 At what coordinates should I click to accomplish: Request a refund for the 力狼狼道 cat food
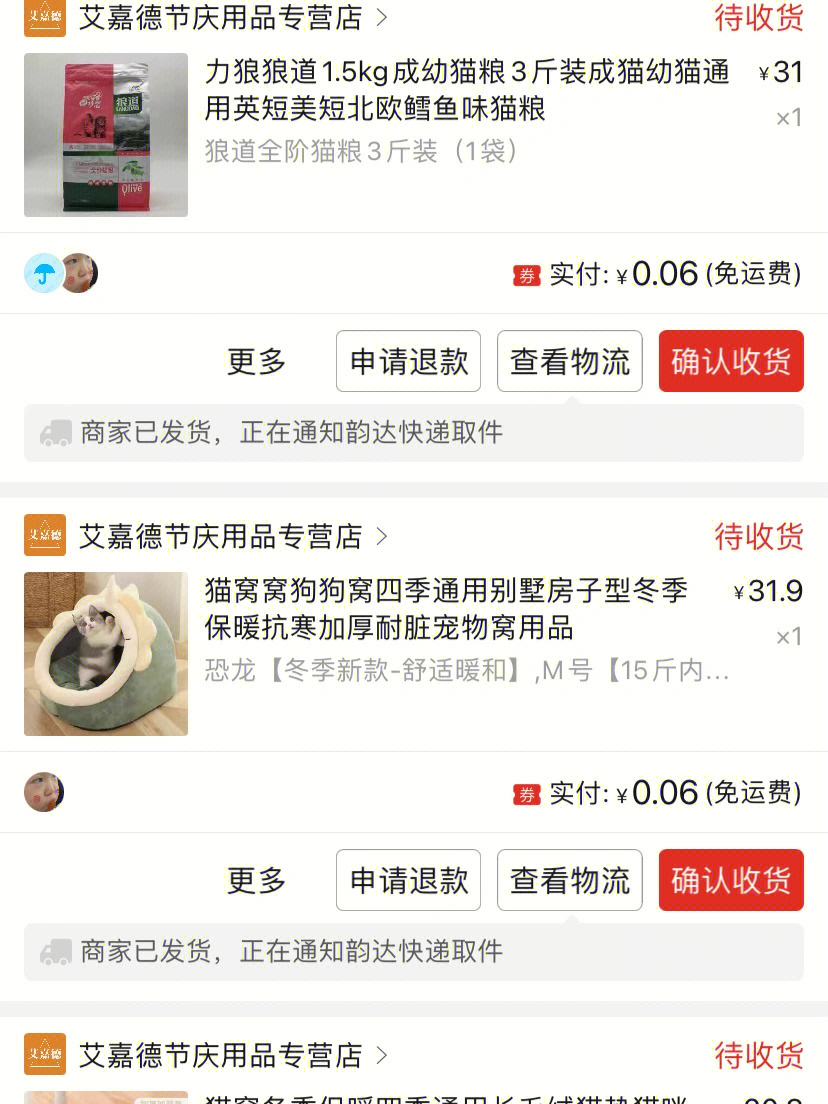(x=408, y=361)
